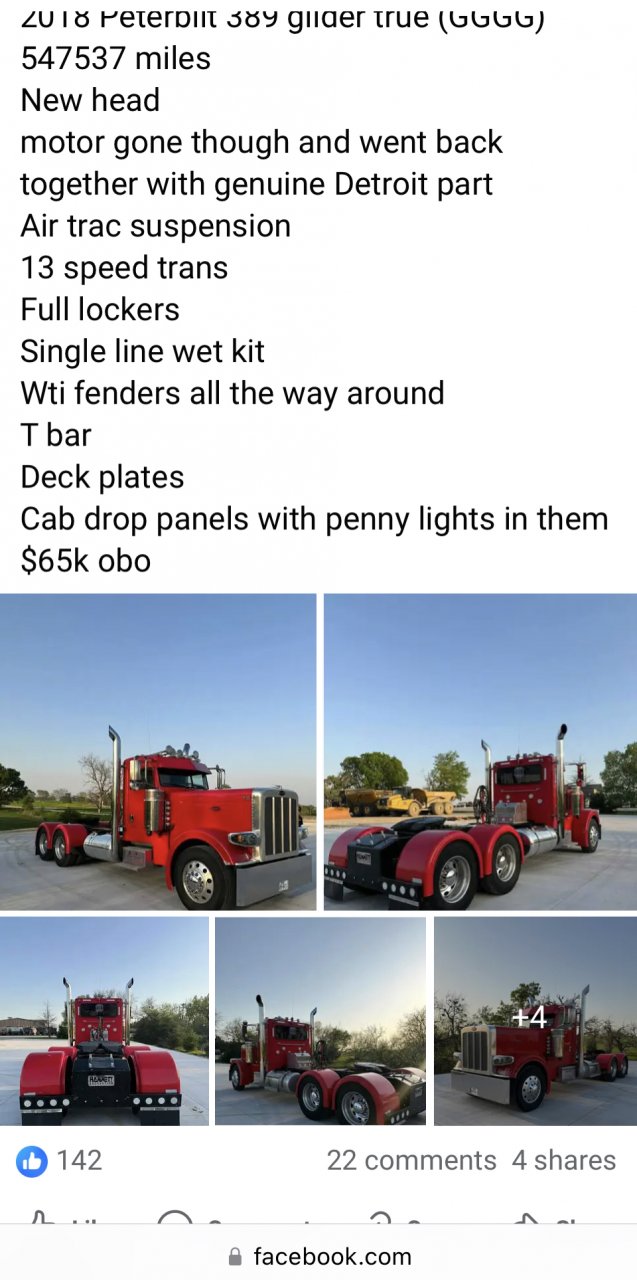637x1280 pixels.
Task: View the 142 reactions on this post
Action: click(60, 1160)
